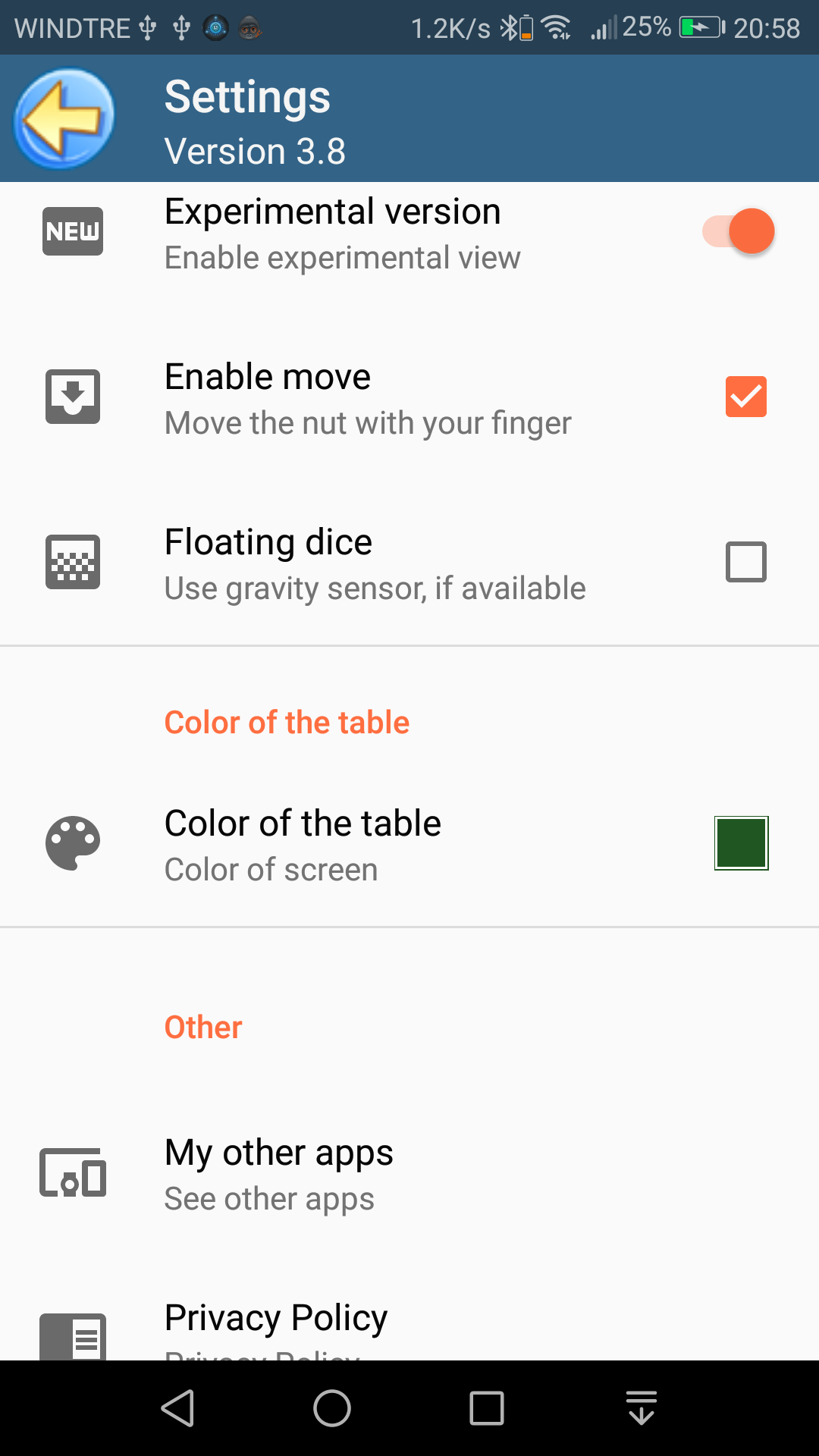The width and height of the screenshot is (819, 1456).
Task: Open the green table color swatch
Action: click(x=741, y=843)
